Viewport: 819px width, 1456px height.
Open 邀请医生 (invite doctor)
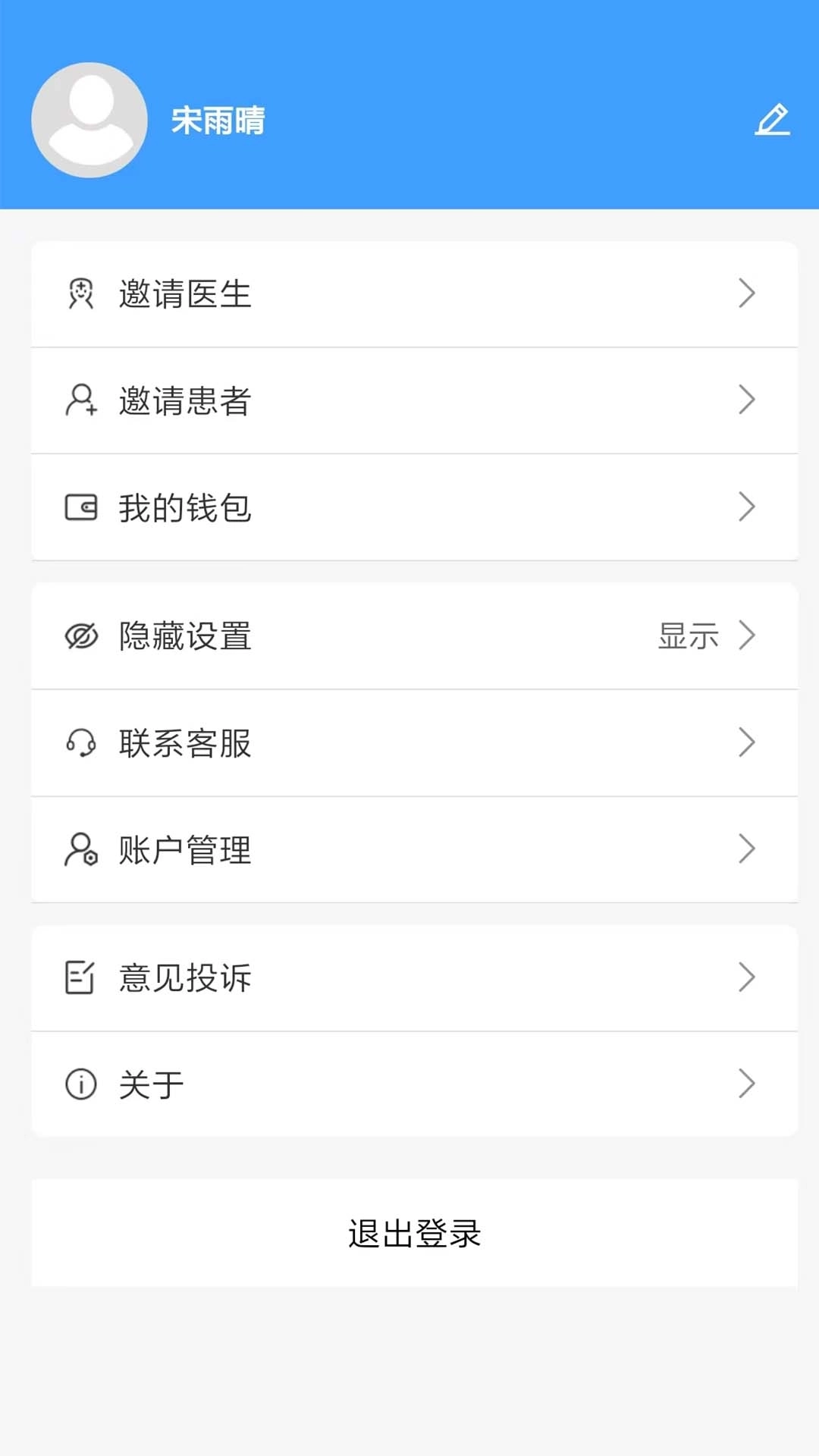[414, 294]
